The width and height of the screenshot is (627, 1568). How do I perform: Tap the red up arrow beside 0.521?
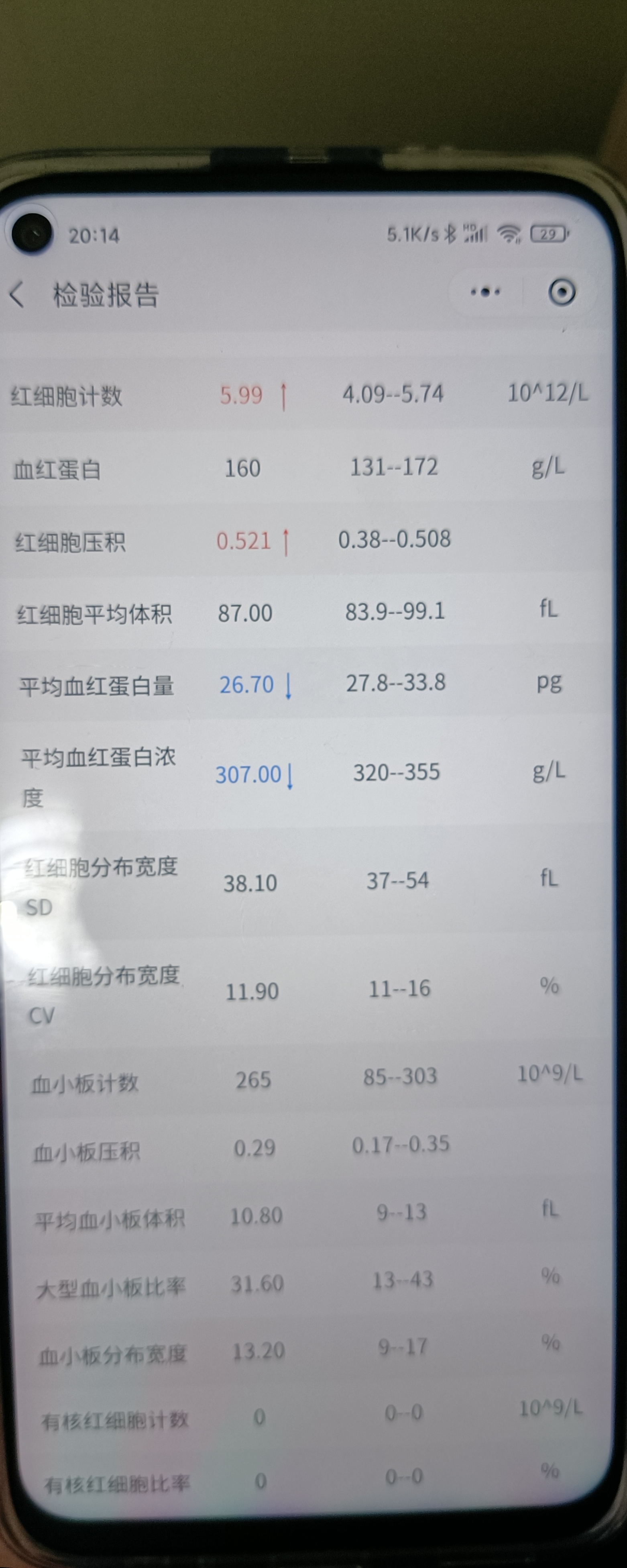pos(286,541)
